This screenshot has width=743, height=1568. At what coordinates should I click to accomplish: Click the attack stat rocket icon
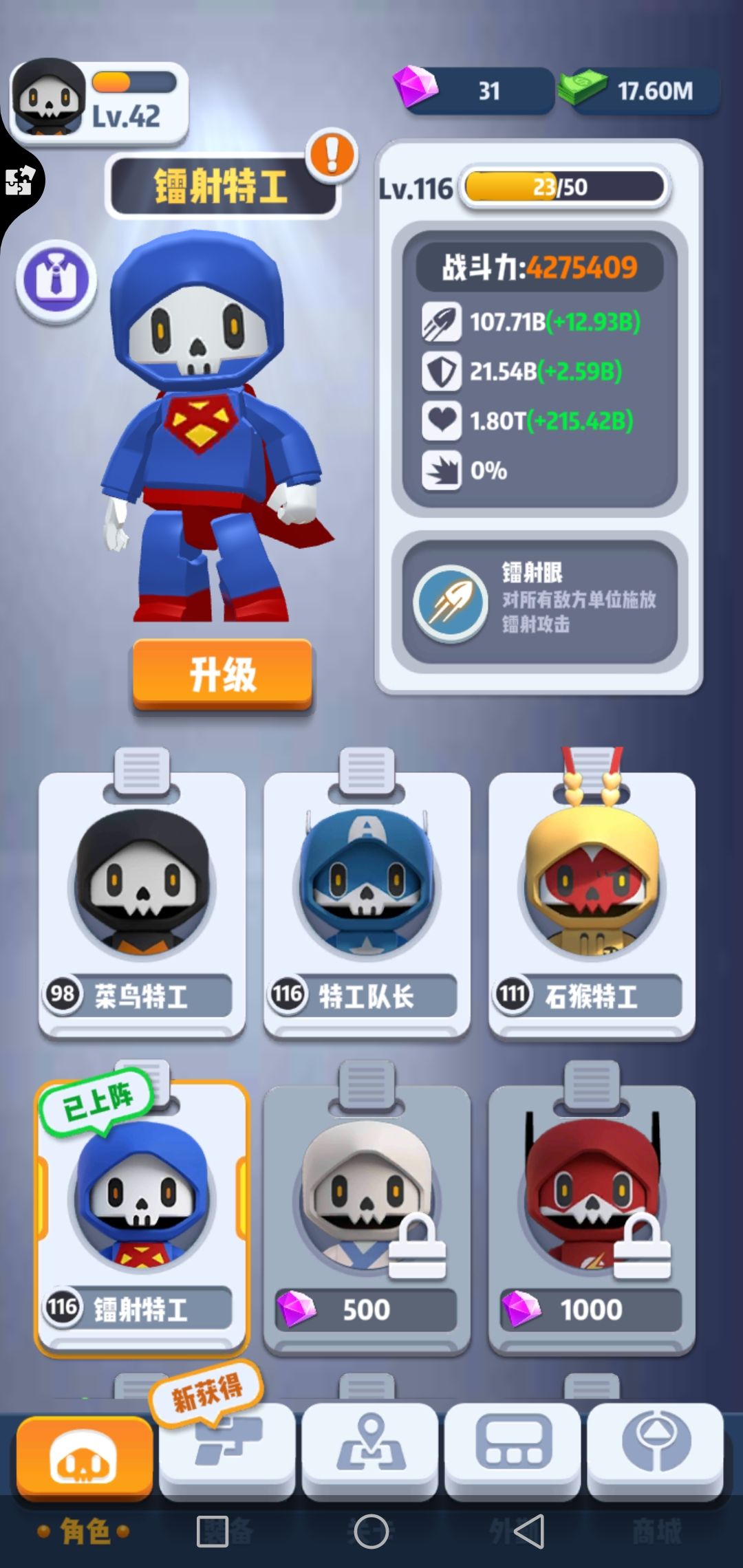441,322
